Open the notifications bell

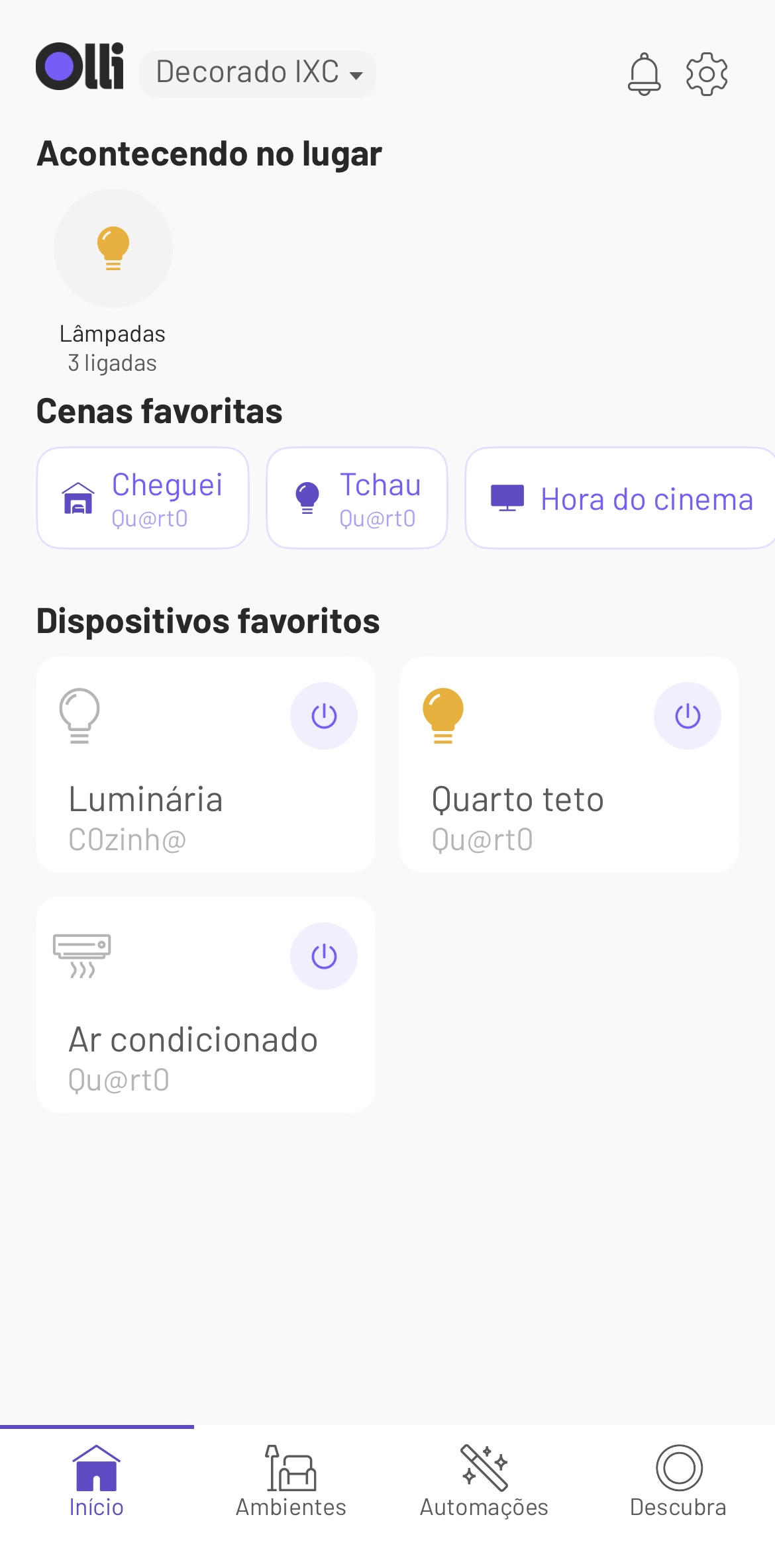click(x=644, y=73)
